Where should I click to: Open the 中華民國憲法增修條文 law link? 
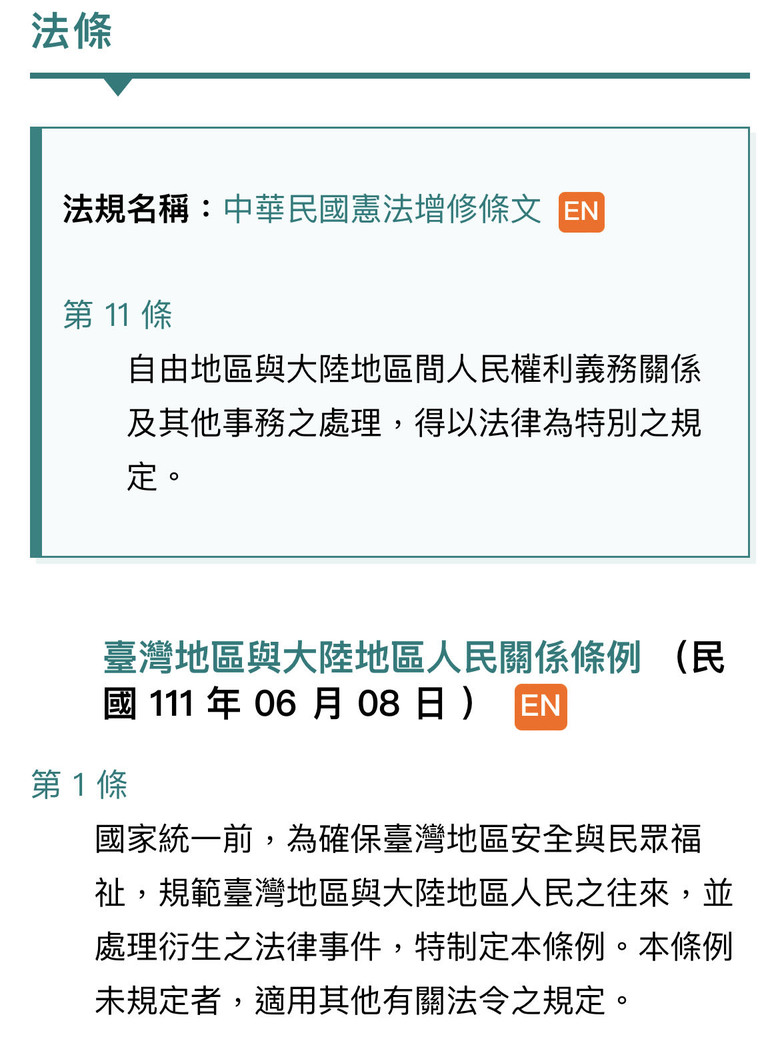click(x=382, y=209)
